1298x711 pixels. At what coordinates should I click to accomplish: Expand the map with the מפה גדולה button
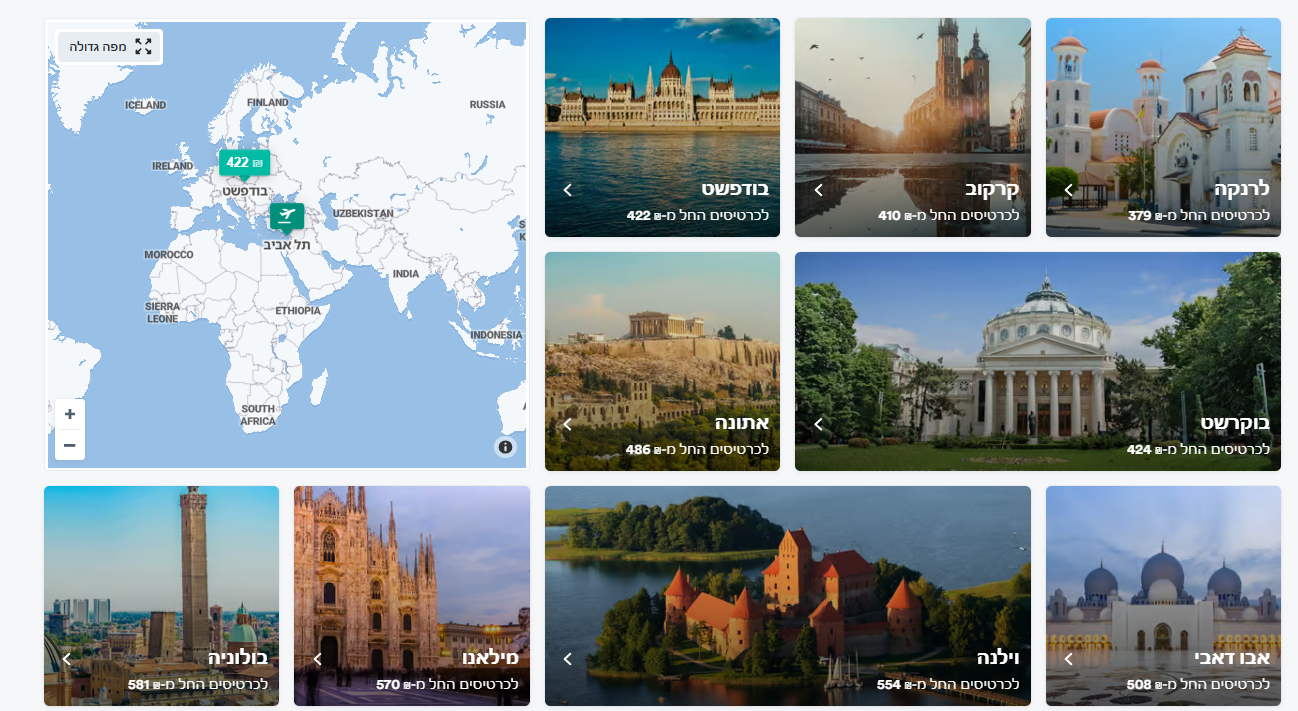pos(109,46)
